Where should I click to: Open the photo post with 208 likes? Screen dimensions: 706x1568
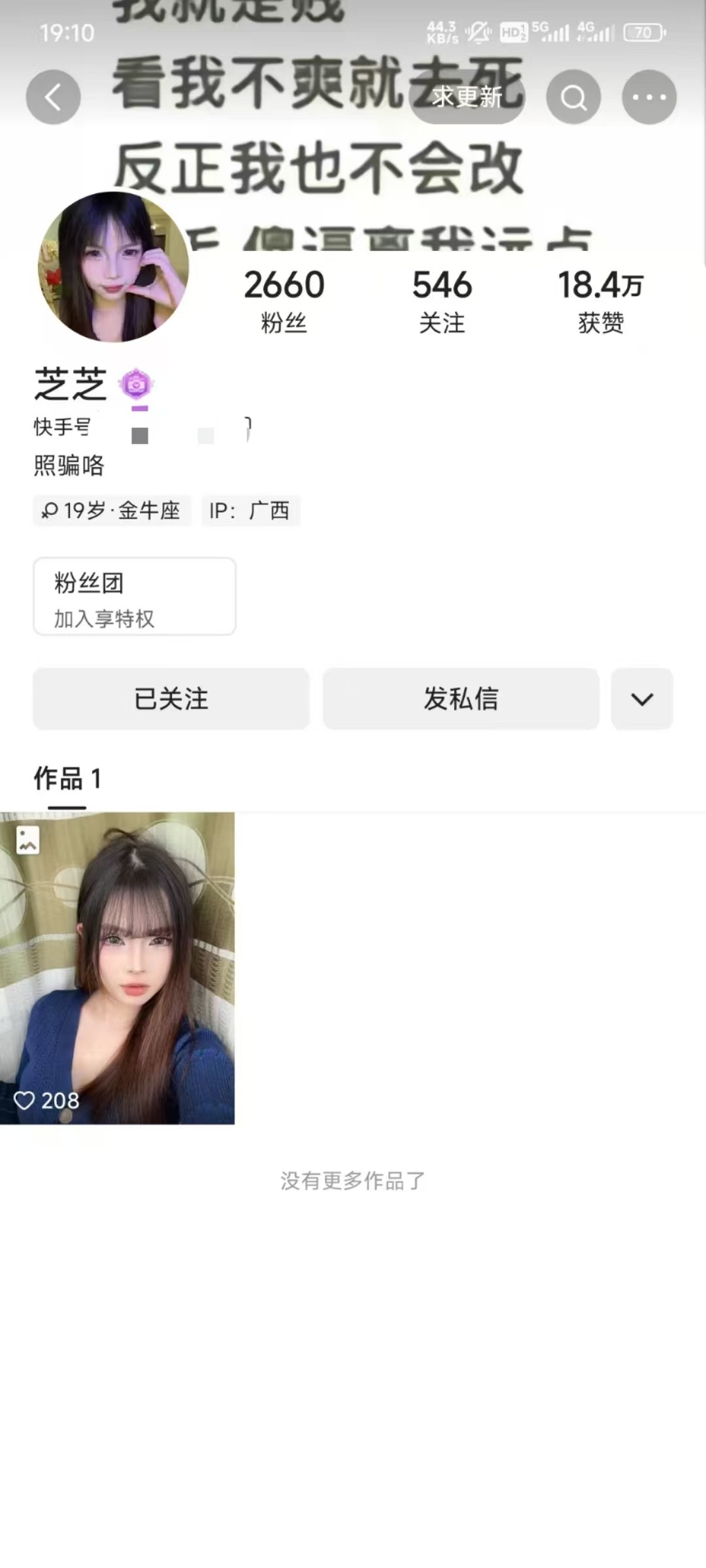pyautogui.click(x=118, y=968)
